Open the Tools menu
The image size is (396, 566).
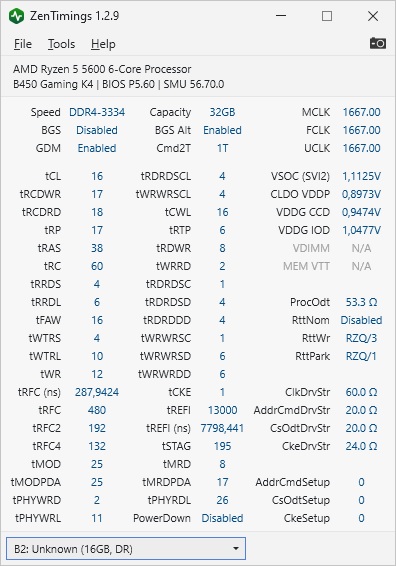61,44
